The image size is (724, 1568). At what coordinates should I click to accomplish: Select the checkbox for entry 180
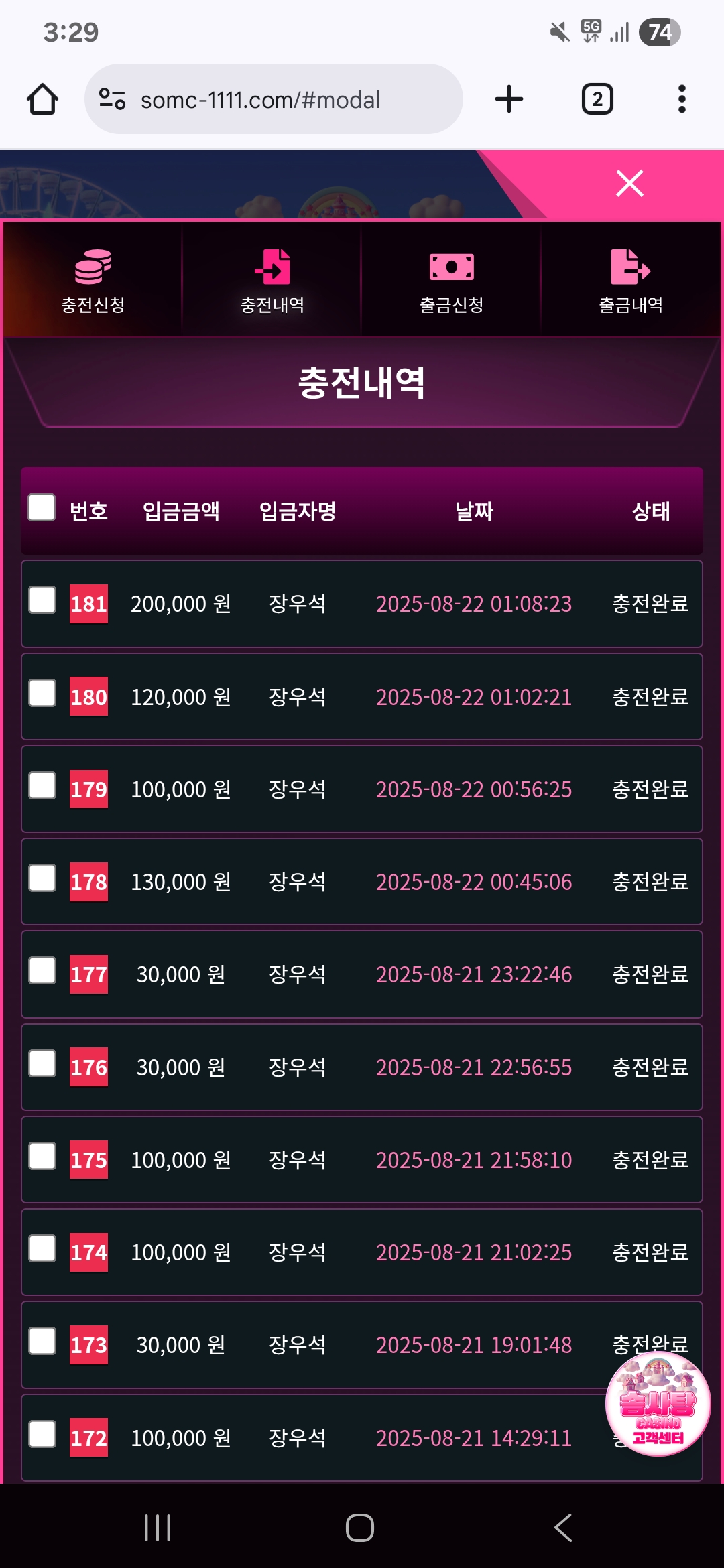(x=42, y=693)
